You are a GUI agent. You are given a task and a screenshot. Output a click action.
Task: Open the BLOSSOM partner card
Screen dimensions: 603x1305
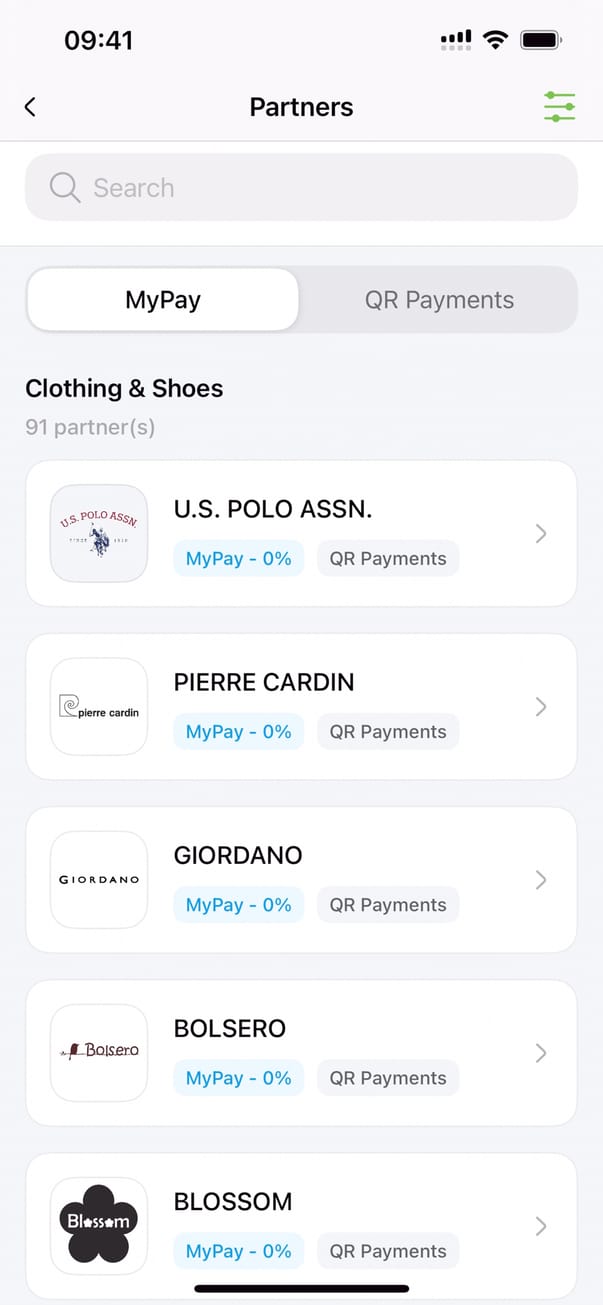301,1225
